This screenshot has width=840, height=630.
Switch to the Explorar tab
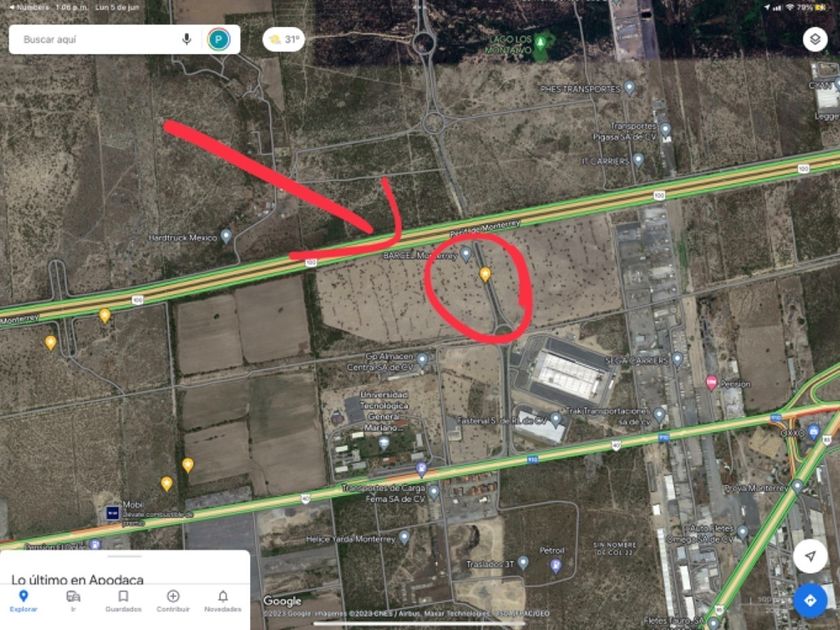(23, 600)
